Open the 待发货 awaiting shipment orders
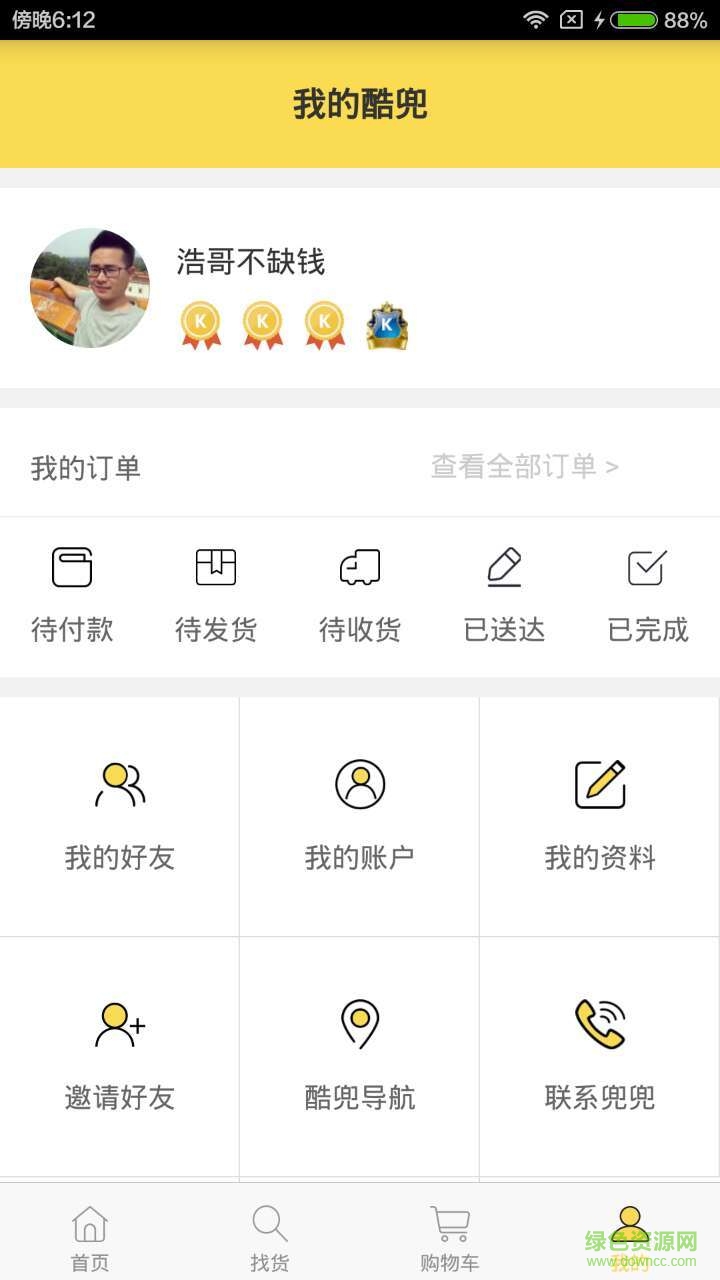Screen dimensions: 720x1280 point(216,592)
